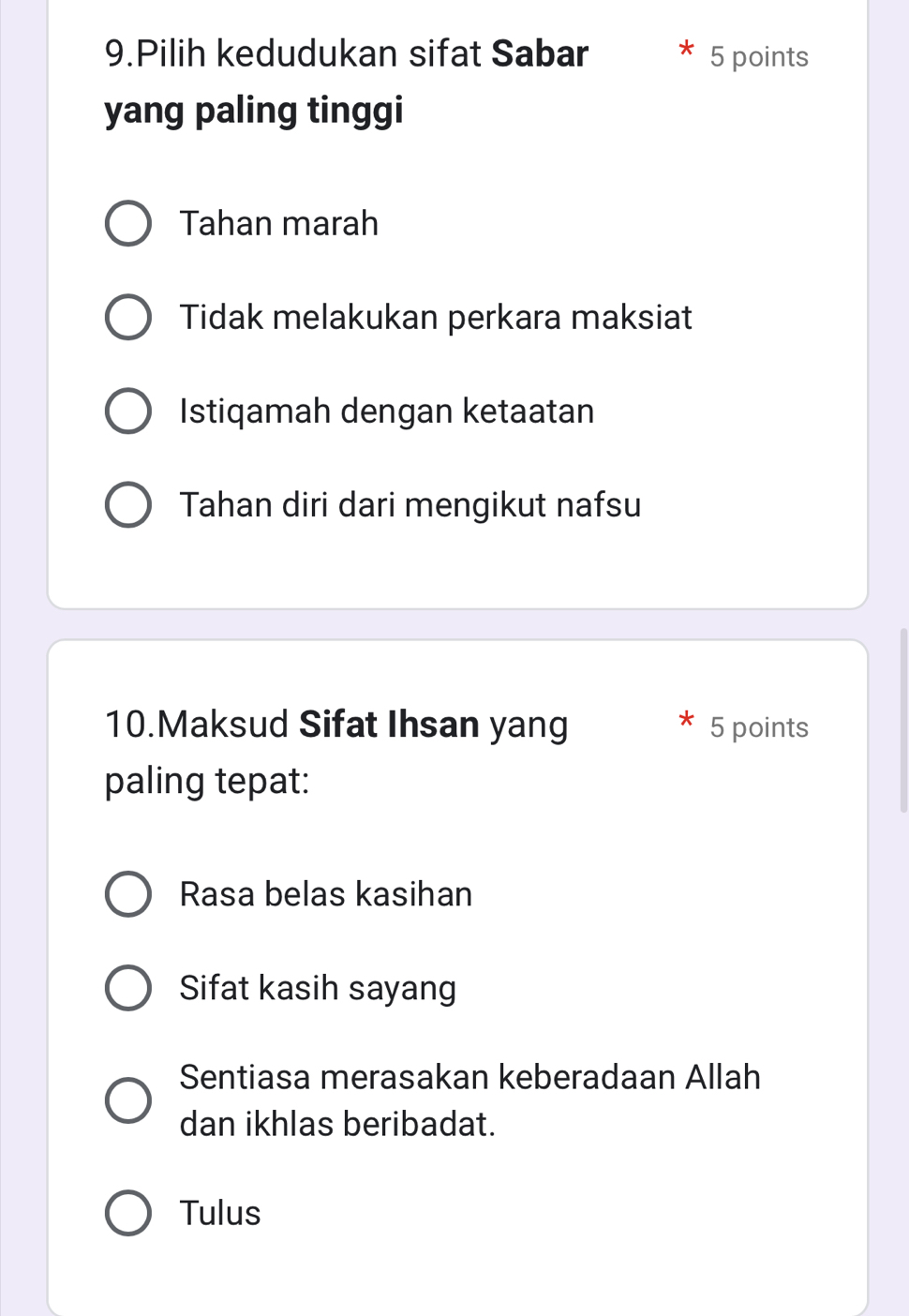
Task: Select "Sentiasa merasakan keberadaan Allah" option
Action: click(127, 1099)
